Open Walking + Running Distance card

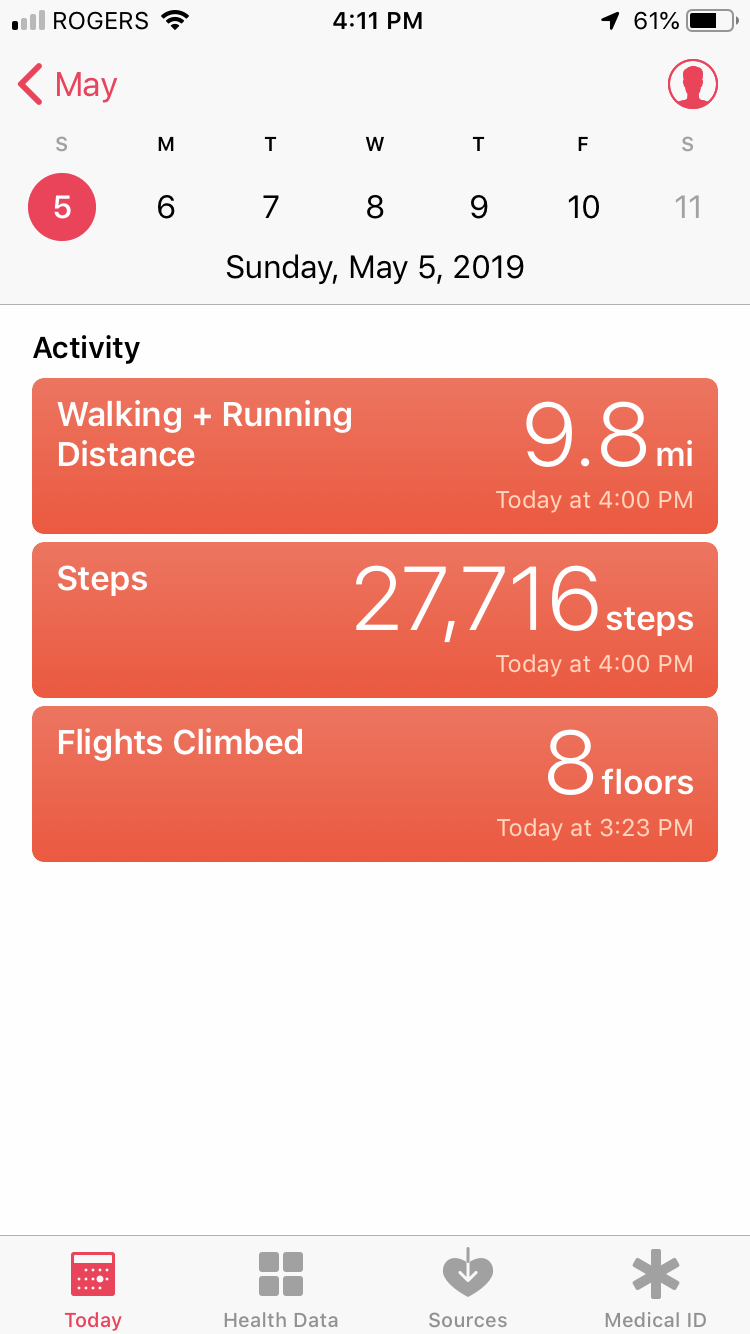375,456
